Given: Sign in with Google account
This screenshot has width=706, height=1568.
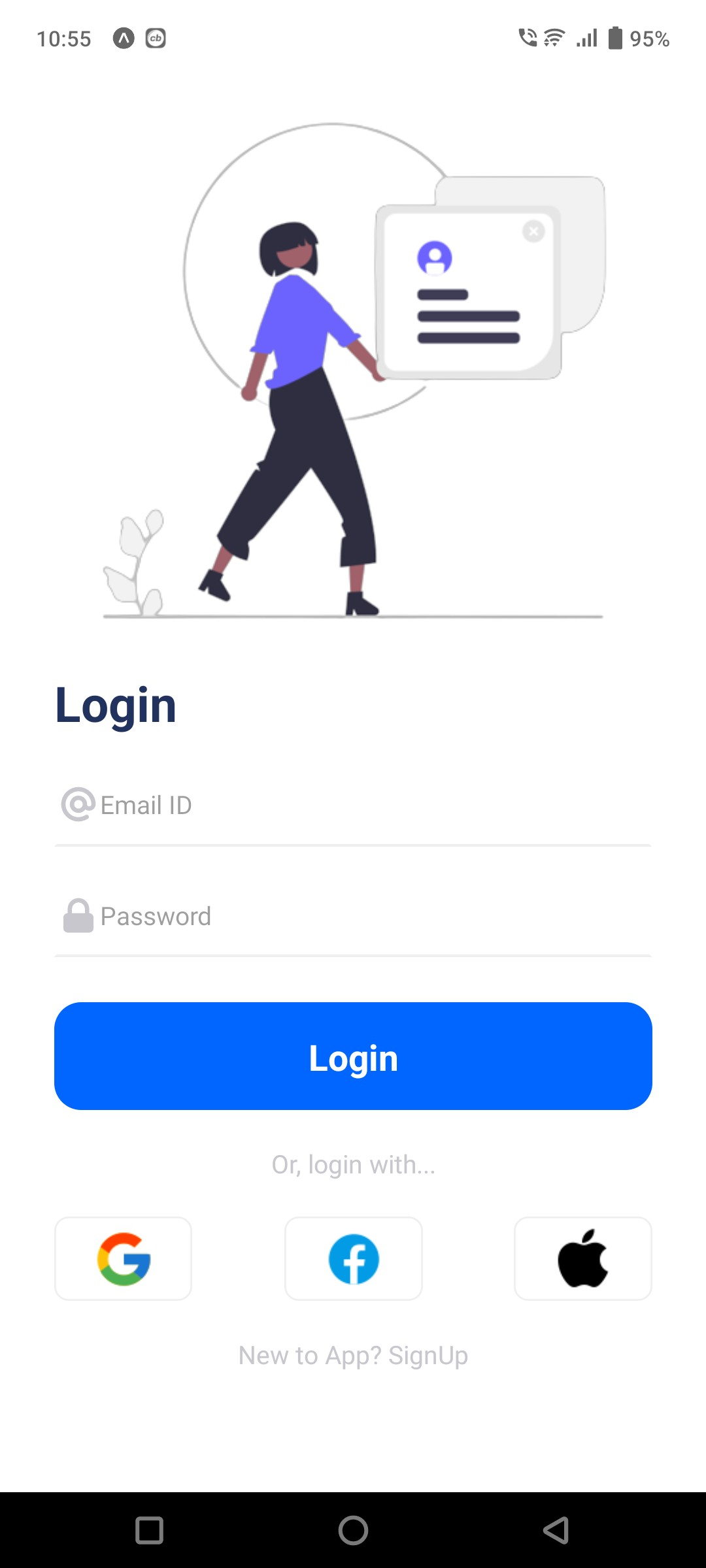Looking at the screenshot, I should coord(123,1258).
